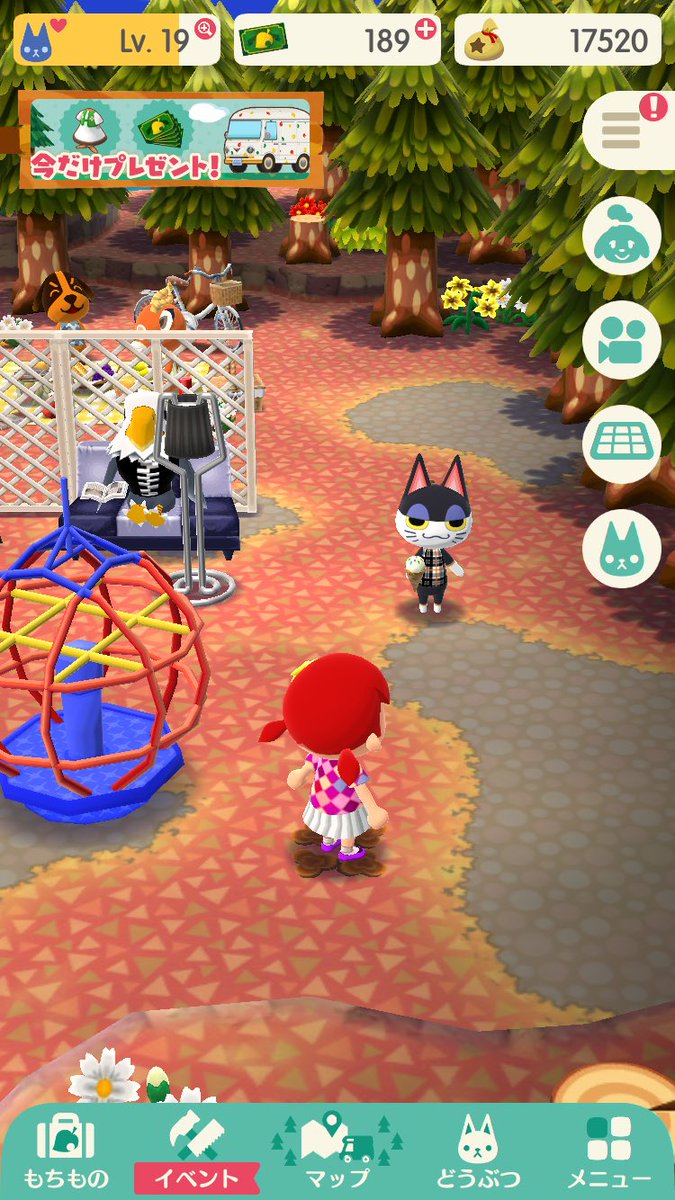Screen dimensions: 675x1200
Task: Open the マップ tab
Action: coord(337,1152)
